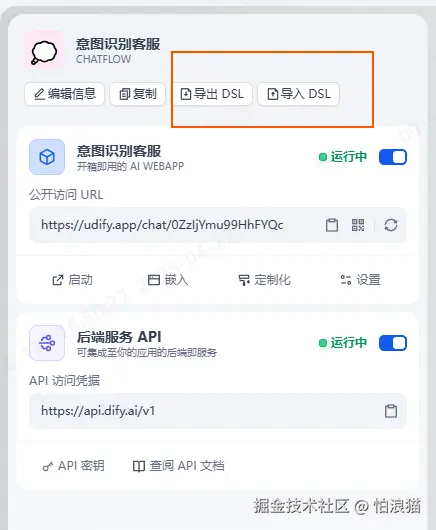Viewport: 436px width, 530px height.
Task: Launch the web app with 启动
Action: coord(72,280)
